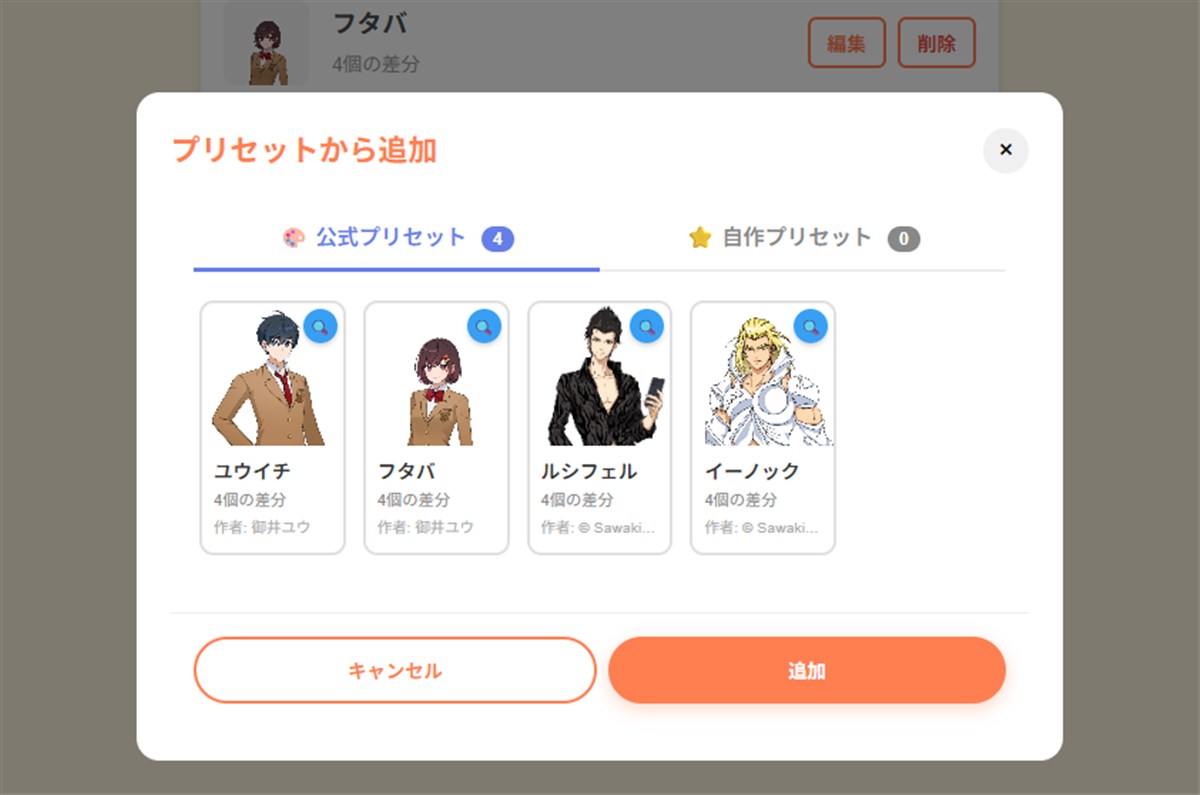Viewport: 1200px width, 795px height.
Task: Zoom into イーノック using its magnifier
Action: (x=810, y=326)
